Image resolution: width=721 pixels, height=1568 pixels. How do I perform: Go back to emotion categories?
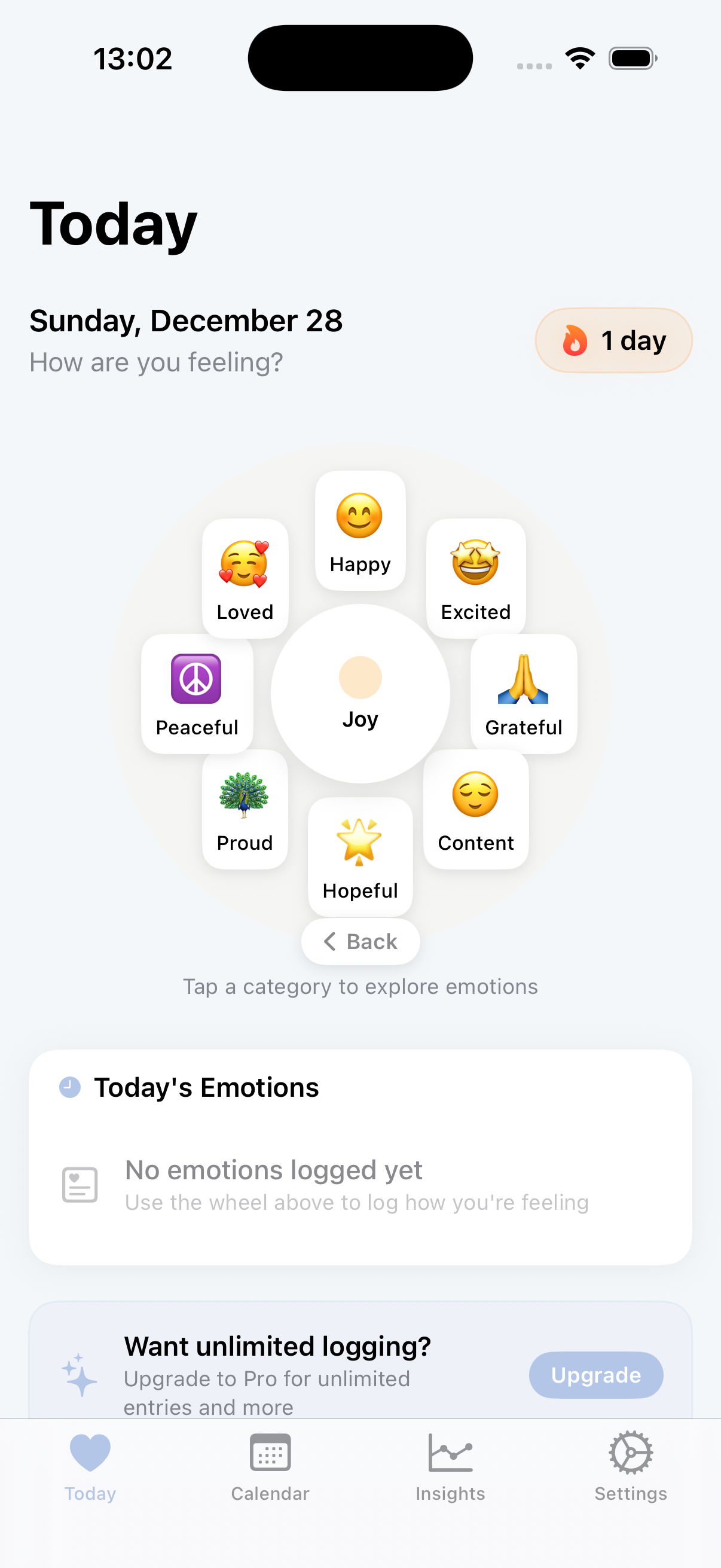coord(360,942)
